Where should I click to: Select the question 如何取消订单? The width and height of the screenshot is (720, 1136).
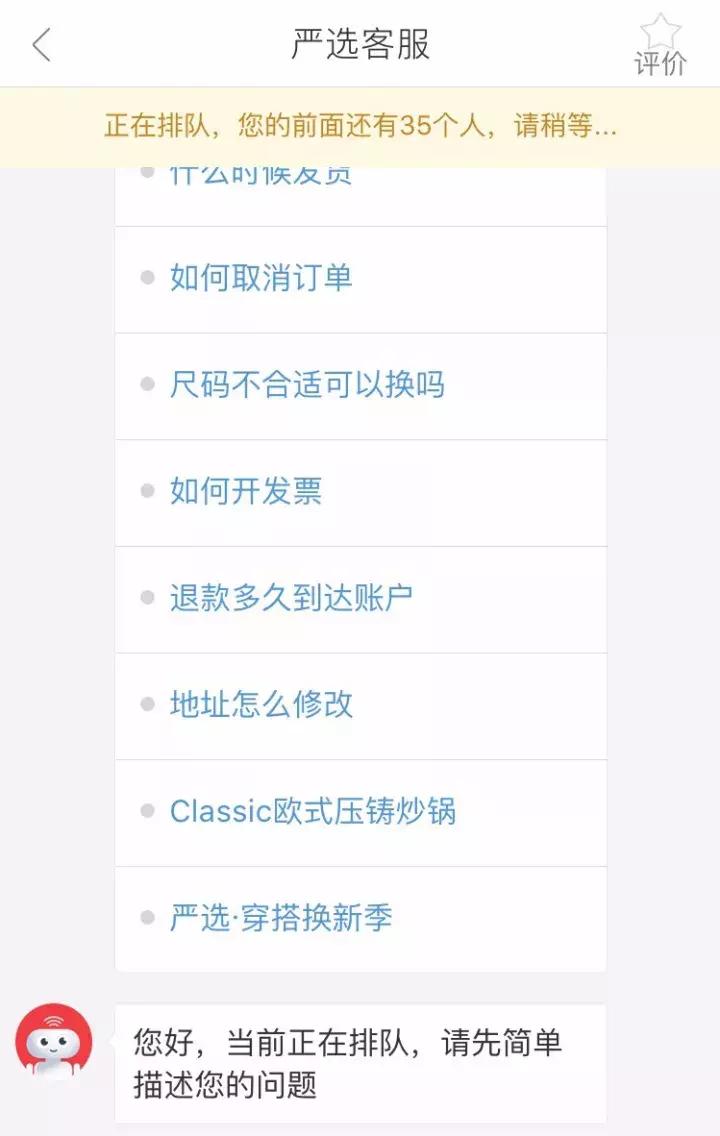(262, 278)
